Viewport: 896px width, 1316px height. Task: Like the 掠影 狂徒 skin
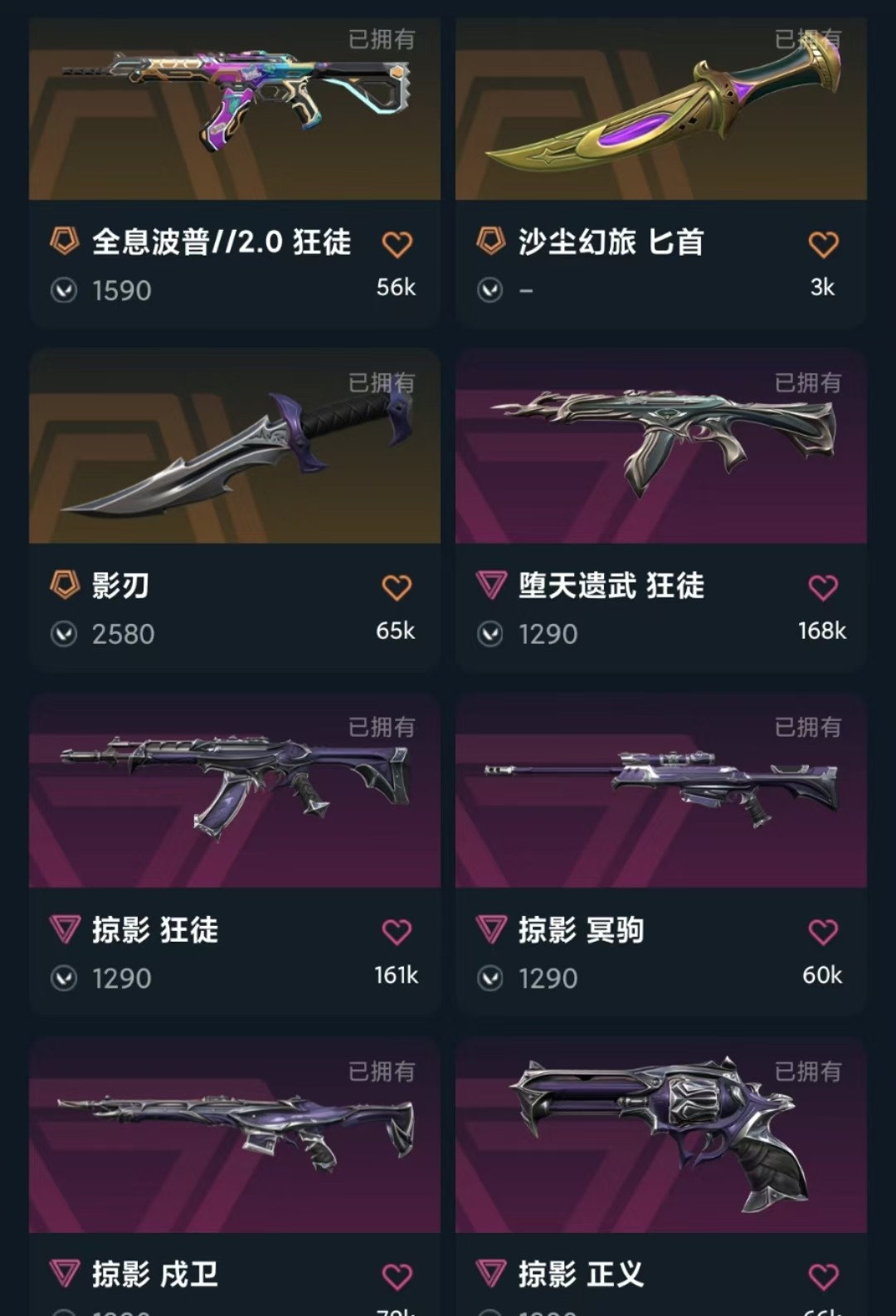pos(397,932)
